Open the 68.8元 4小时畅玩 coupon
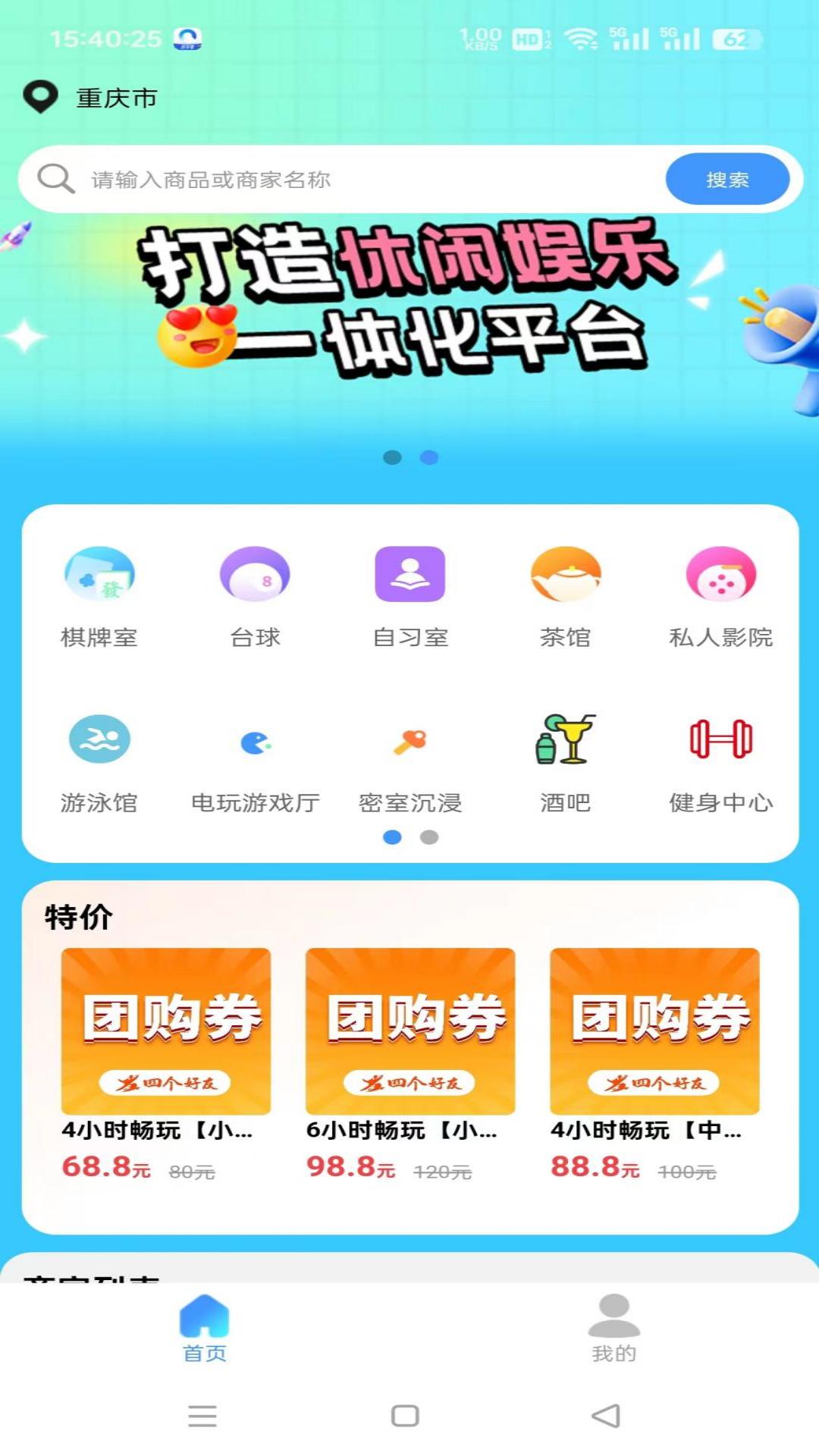 click(x=166, y=1062)
